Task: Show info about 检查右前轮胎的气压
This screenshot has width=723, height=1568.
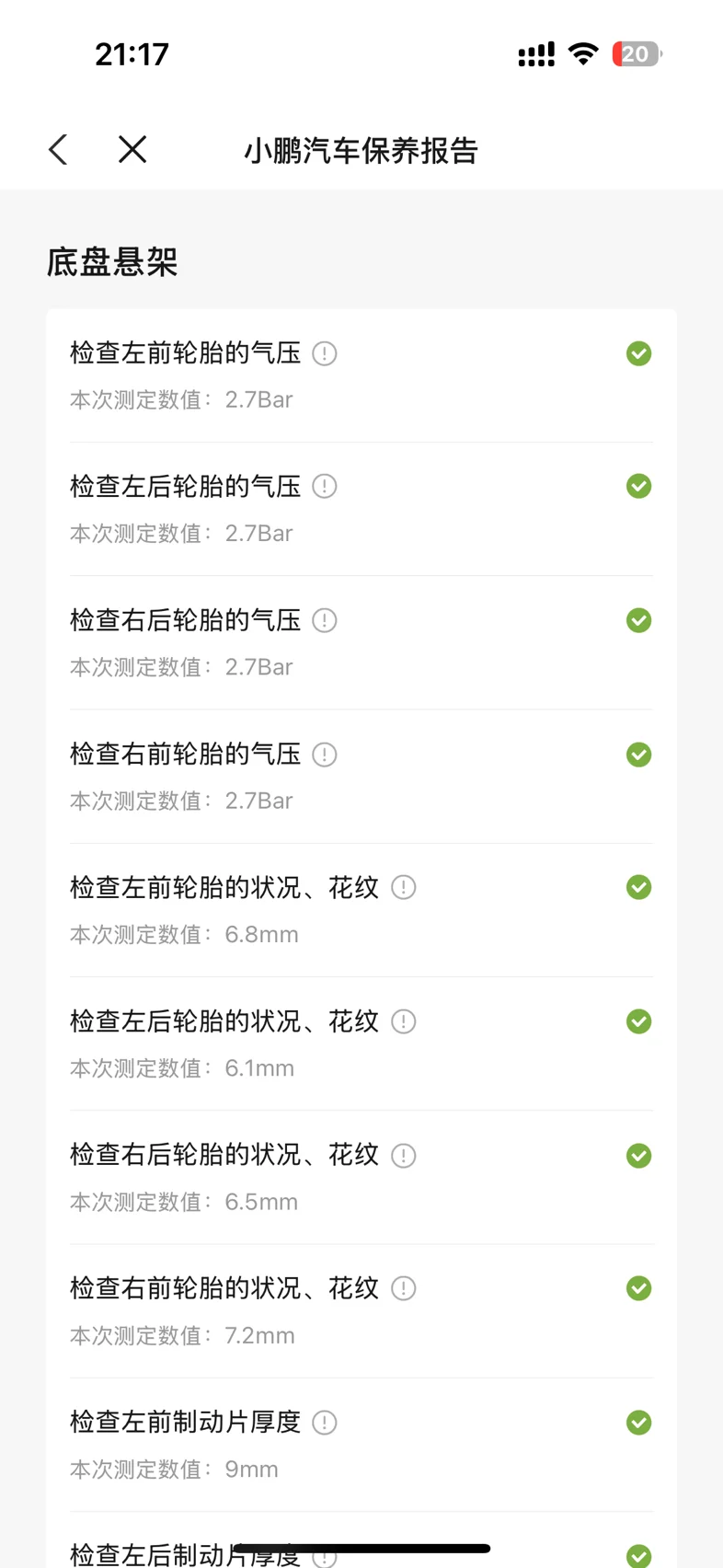Action: tap(325, 755)
